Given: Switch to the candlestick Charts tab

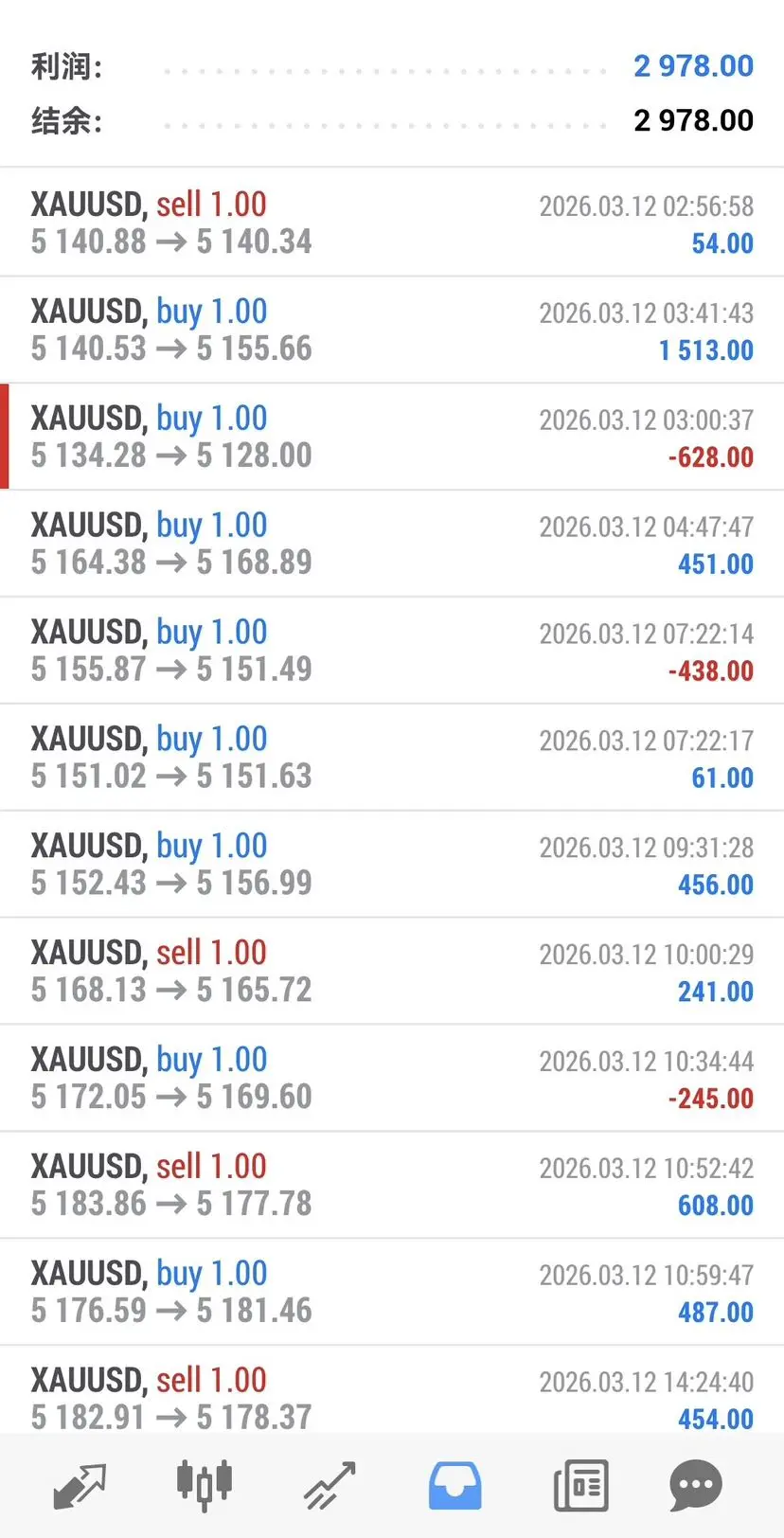Looking at the screenshot, I should click(204, 1485).
